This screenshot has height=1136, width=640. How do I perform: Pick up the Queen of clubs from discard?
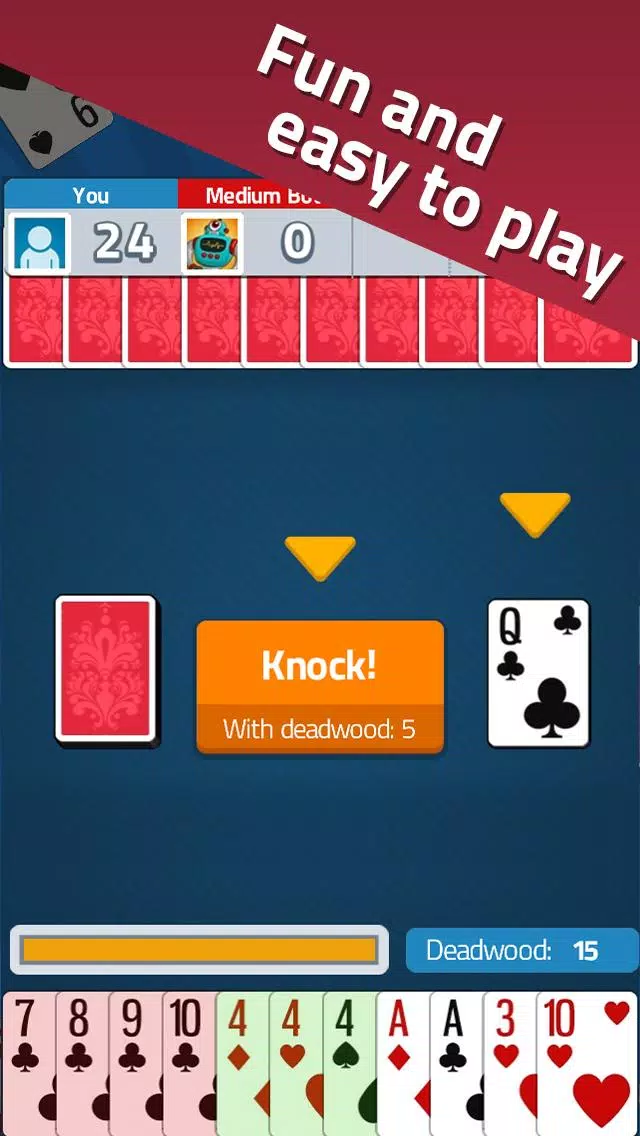pos(539,672)
